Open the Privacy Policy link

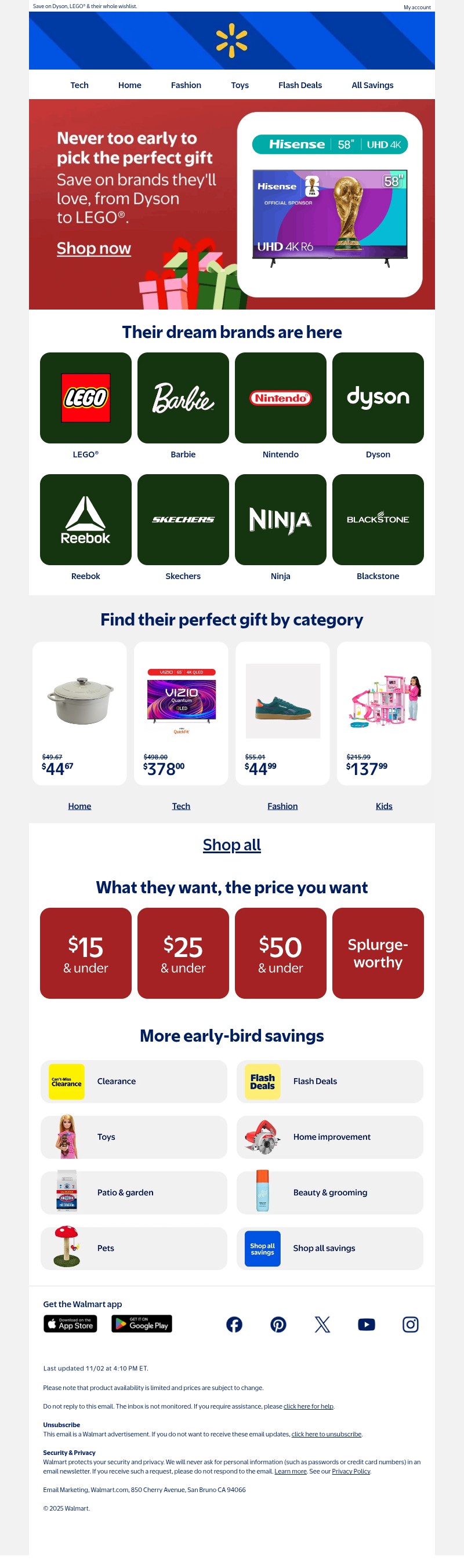pyautogui.click(x=351, y=1472)
